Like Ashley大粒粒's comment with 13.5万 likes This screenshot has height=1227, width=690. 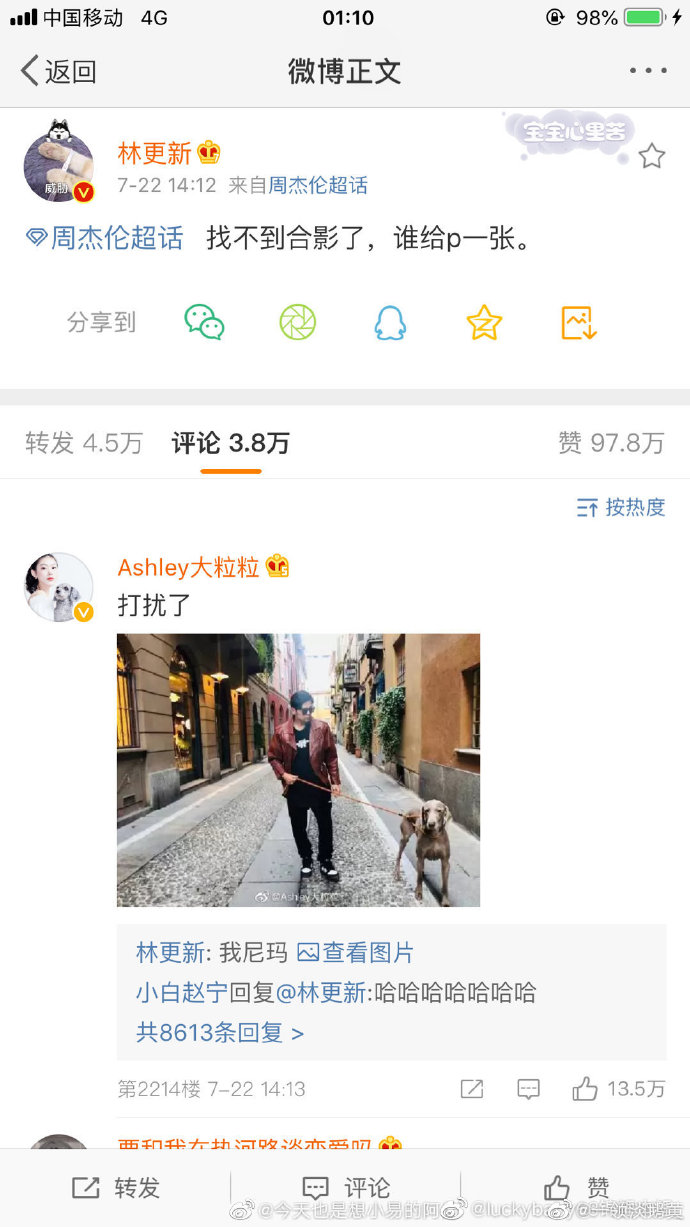(618, 1089)
